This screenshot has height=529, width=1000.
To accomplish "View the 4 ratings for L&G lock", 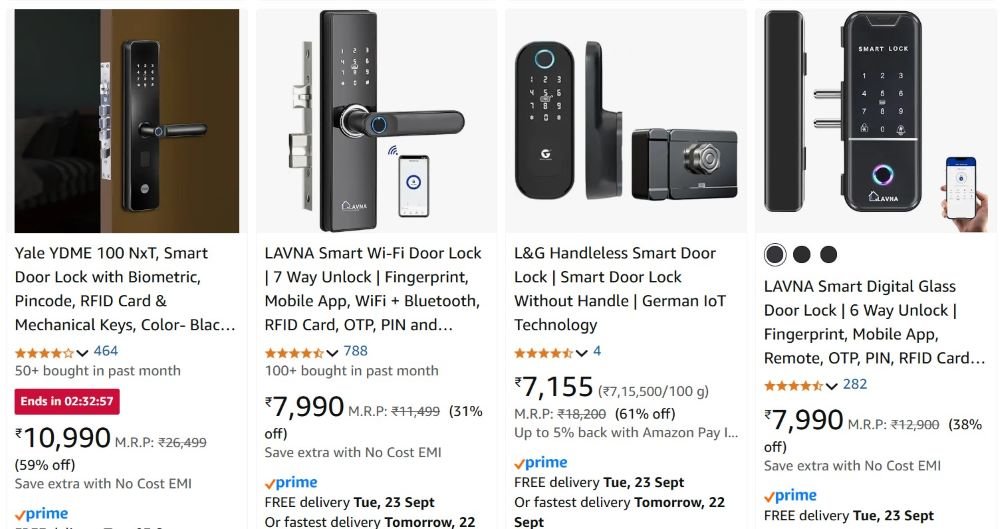I will coord(597,351).
